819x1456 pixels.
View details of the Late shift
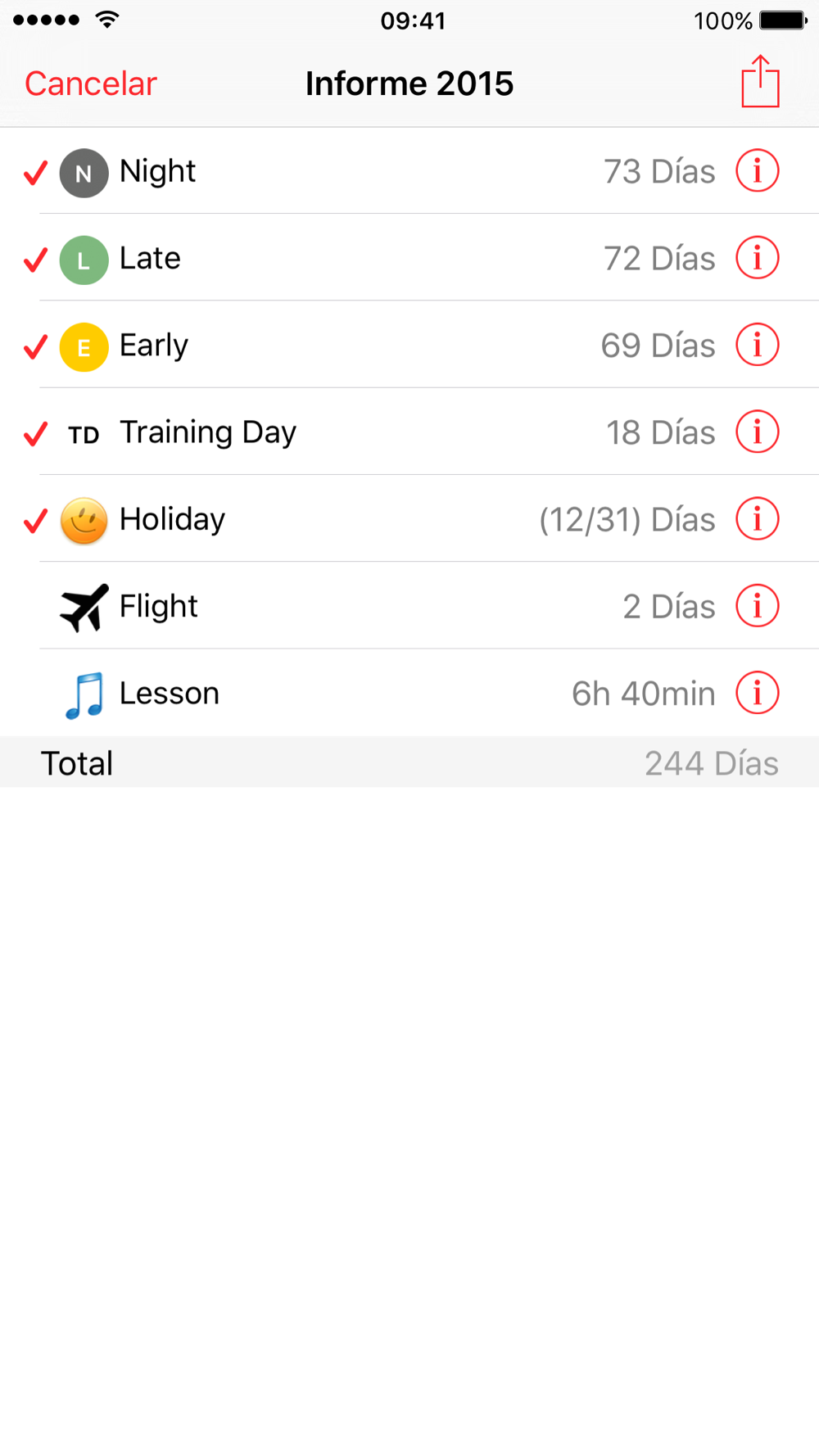(x=757, y=258)
